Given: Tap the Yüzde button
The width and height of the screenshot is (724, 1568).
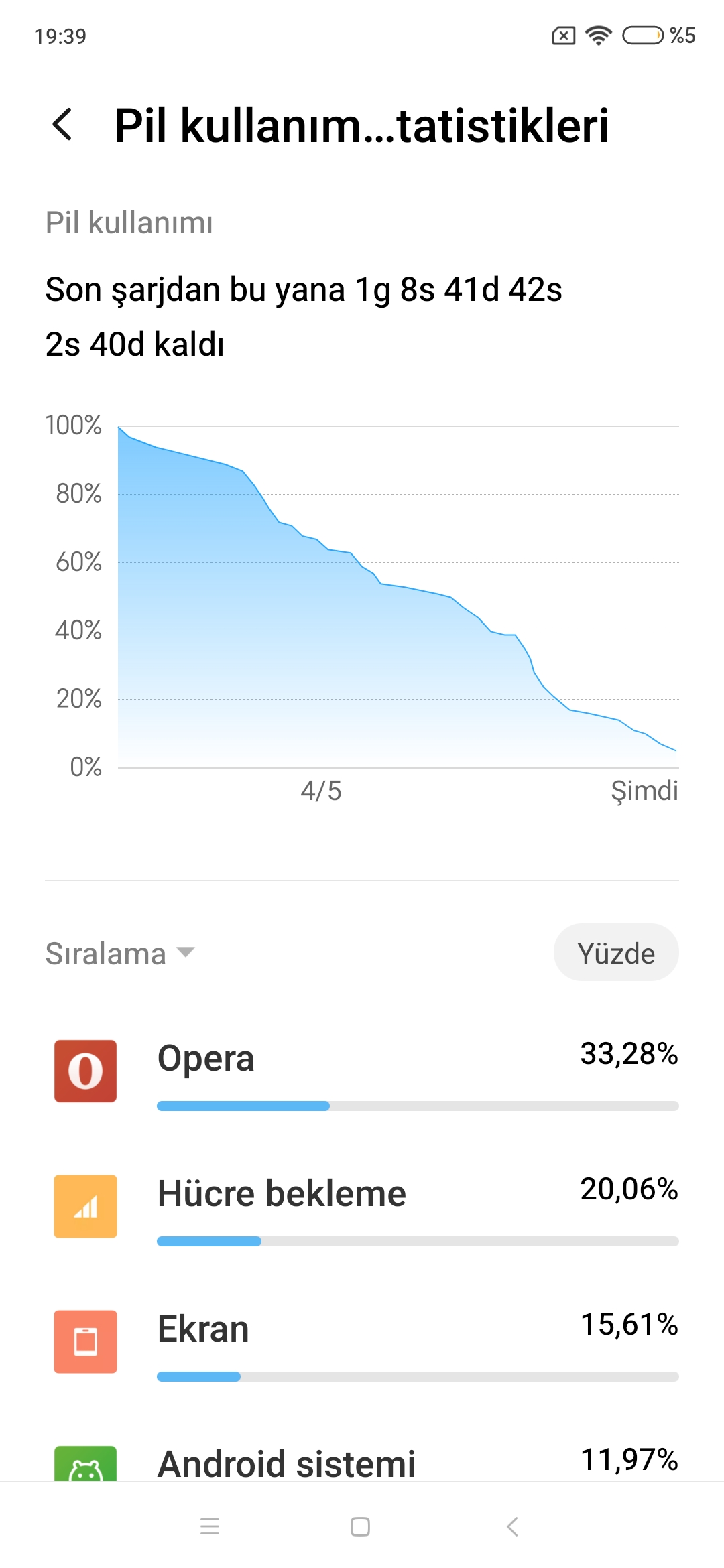Looking at the screenshot, I should [616, 952].
